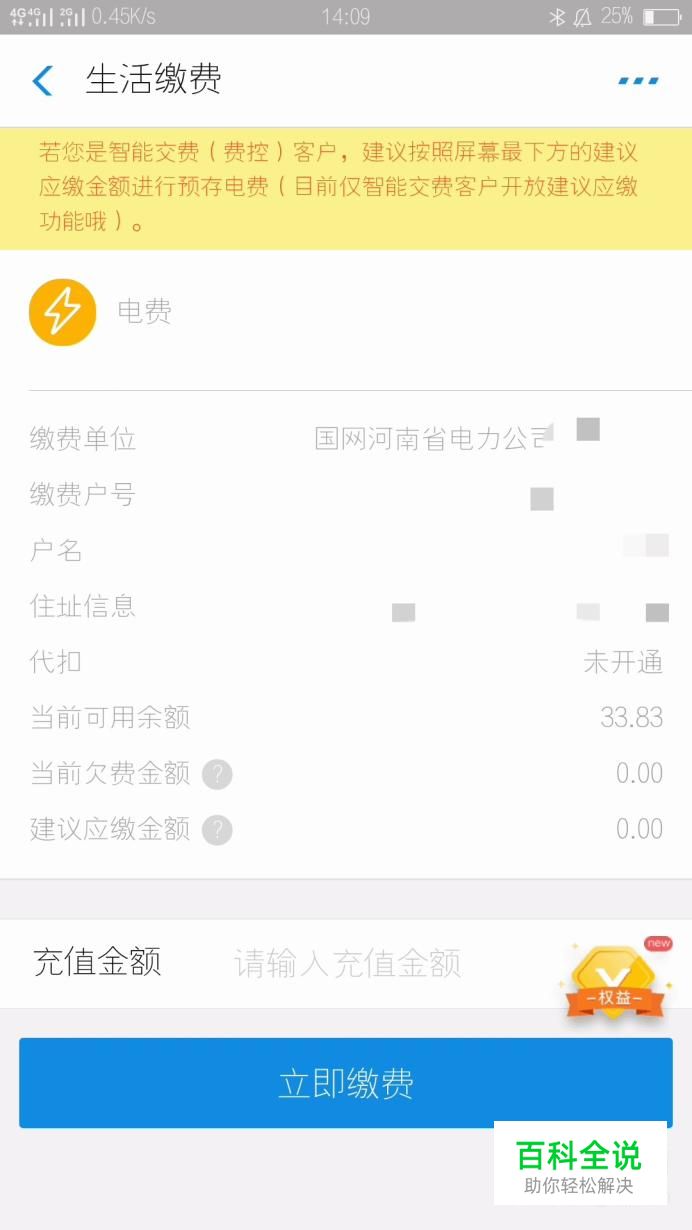Tap the 立即缴费 button
692x1230 pixels.
tap(346, 1083)
